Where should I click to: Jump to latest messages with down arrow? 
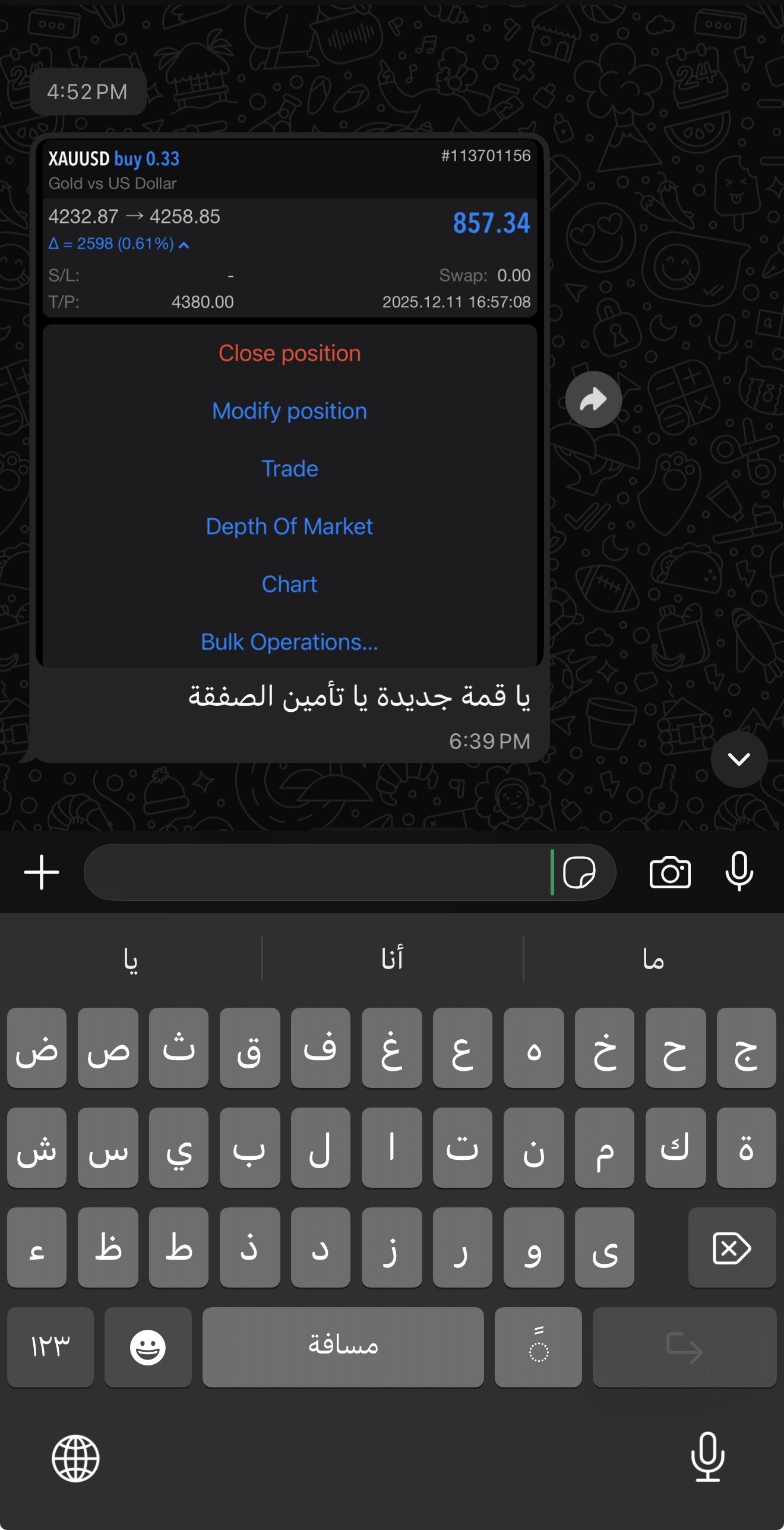(x=739, y=759)
